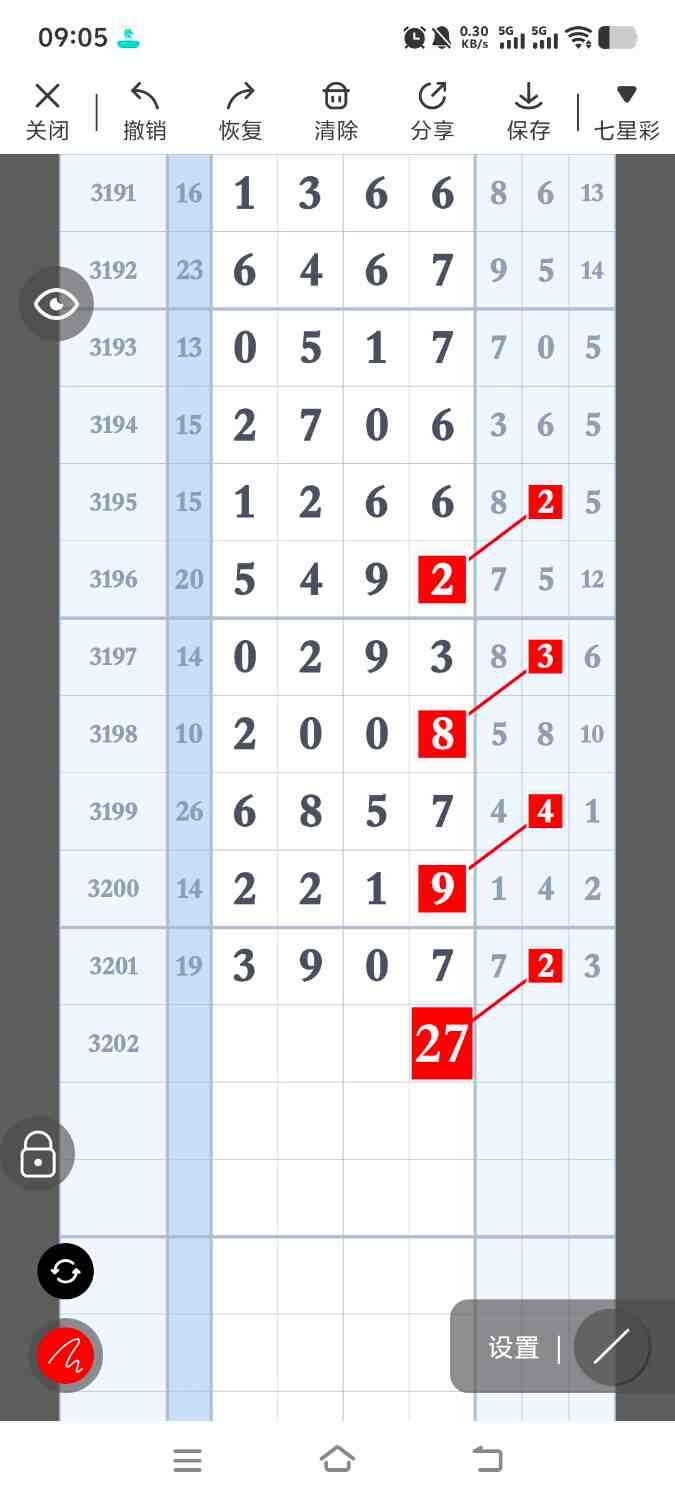Save the chart image

pyautogui.click(x=528, y=112)
